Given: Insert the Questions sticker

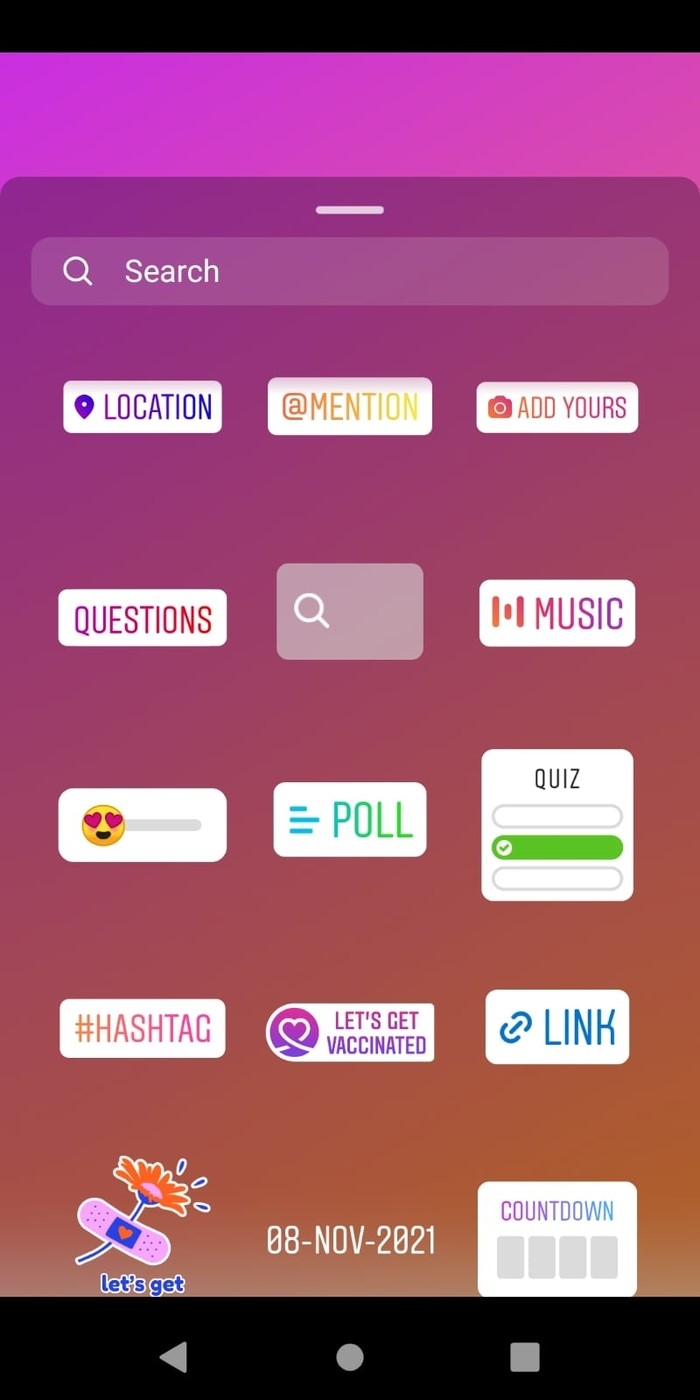Looking at the screenshot, I should (x=142, y=618).
